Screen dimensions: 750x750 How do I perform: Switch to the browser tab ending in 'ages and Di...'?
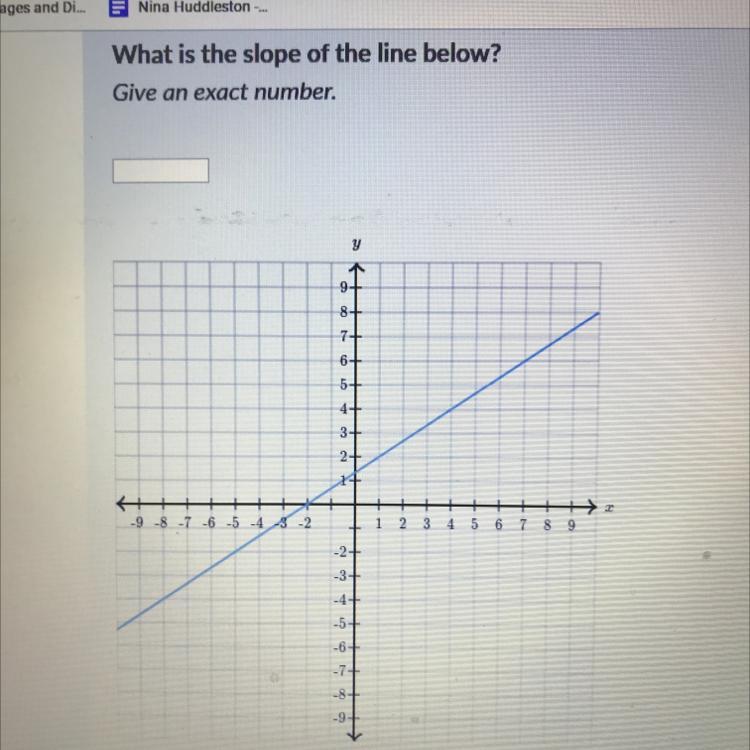click(x=45, y=8)
